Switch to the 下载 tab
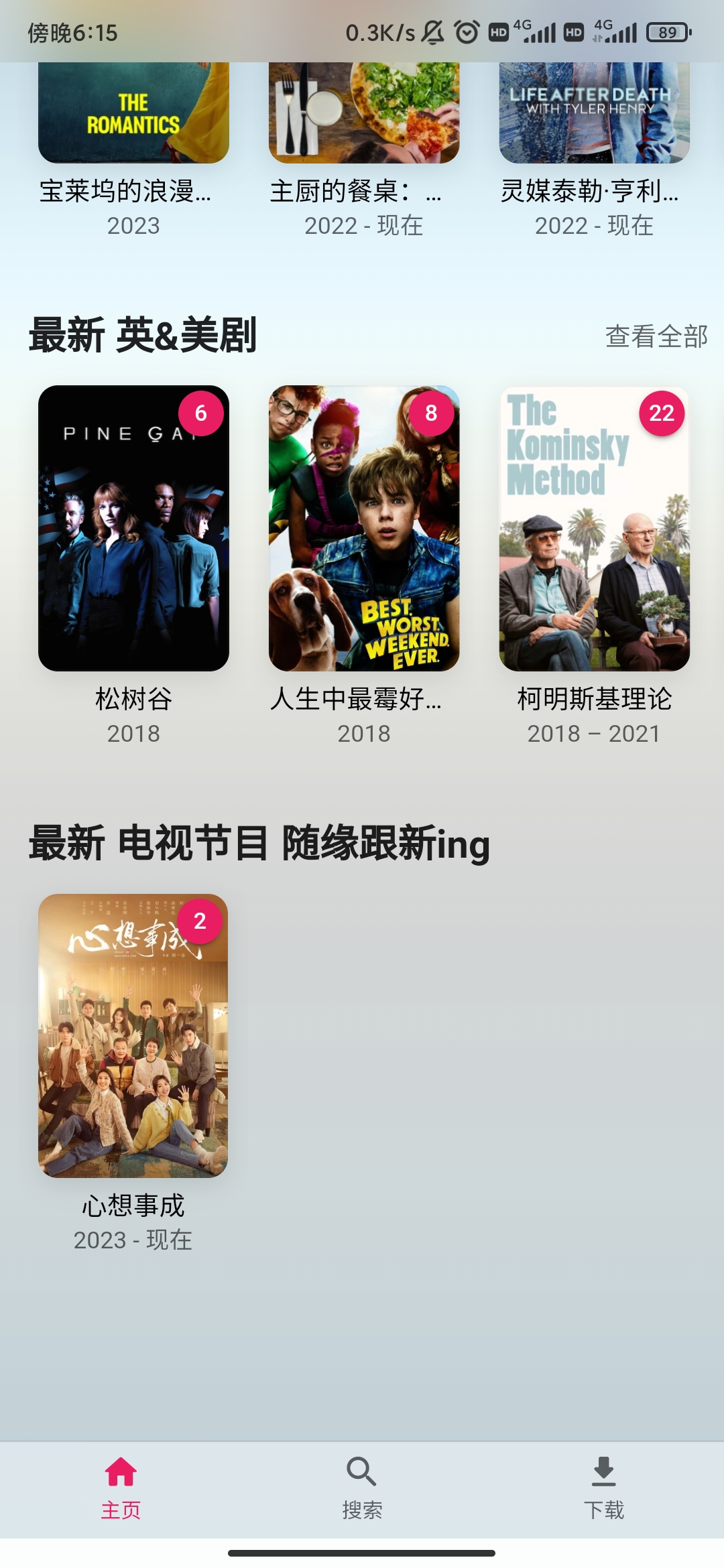This screenshot has height=1568, width=724. click(603, 1488)
